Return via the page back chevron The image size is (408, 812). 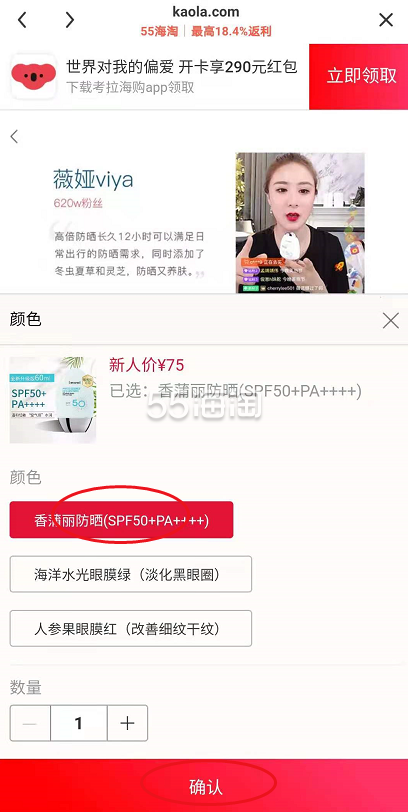point(14,137)
